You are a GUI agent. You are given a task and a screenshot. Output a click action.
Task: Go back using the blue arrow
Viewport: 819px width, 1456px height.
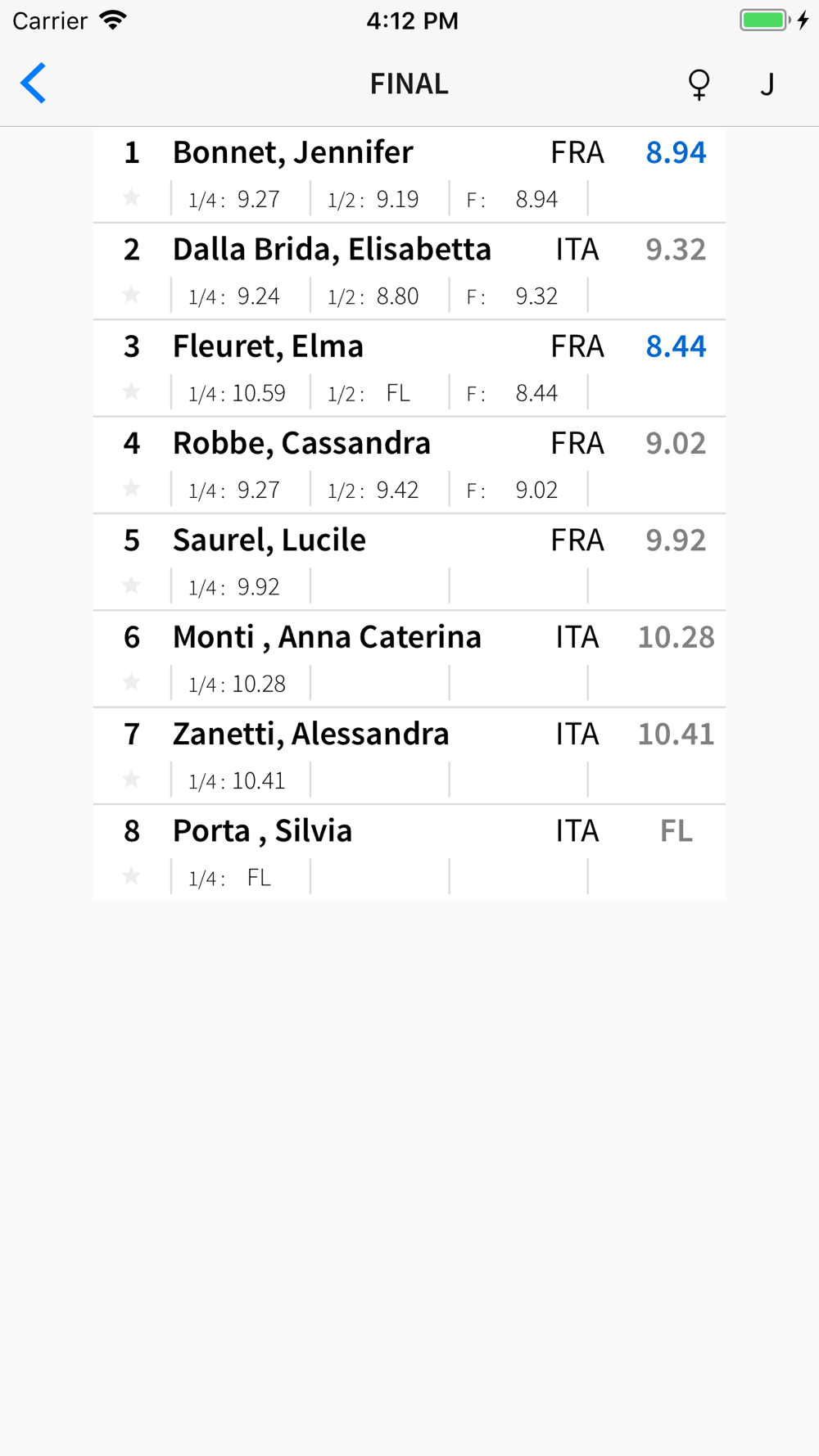(x=34, y=84)
